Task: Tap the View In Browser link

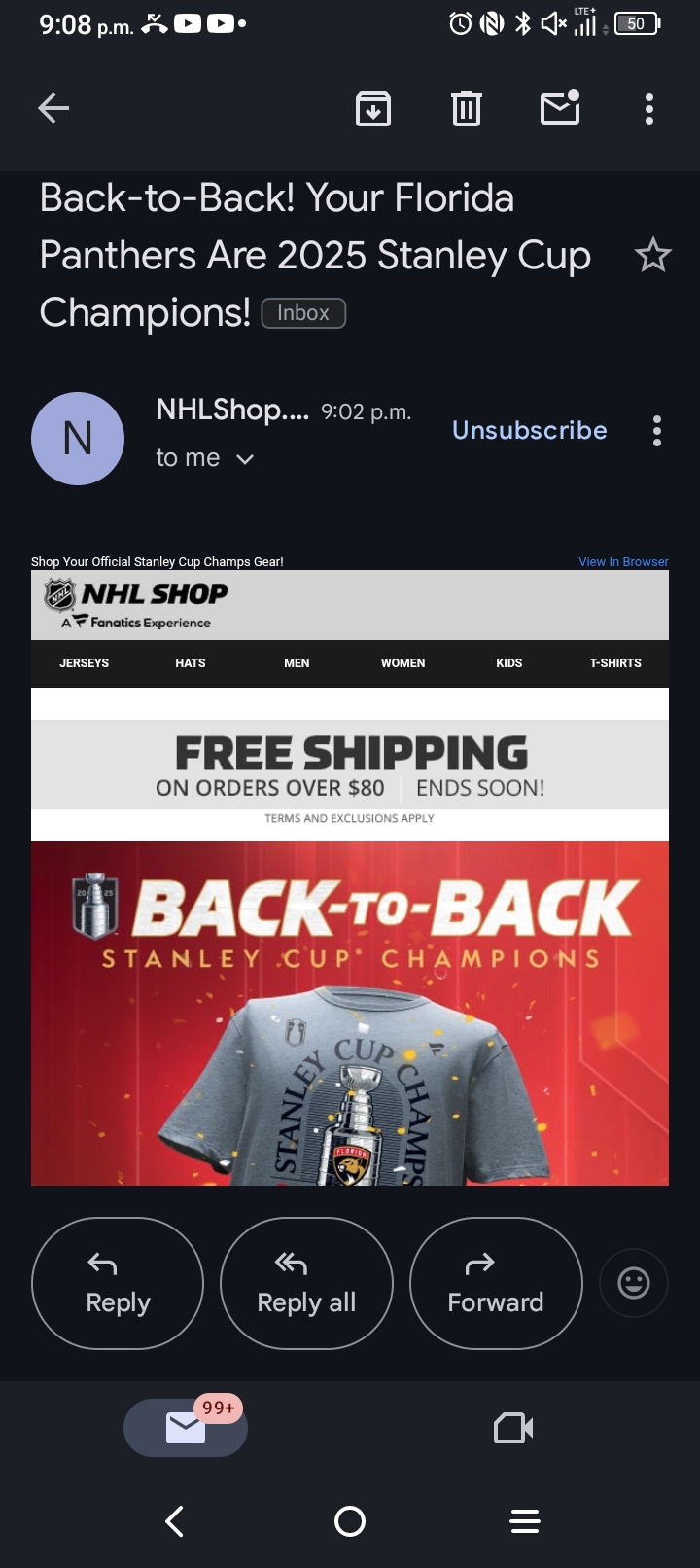Action: coord(623,561)
